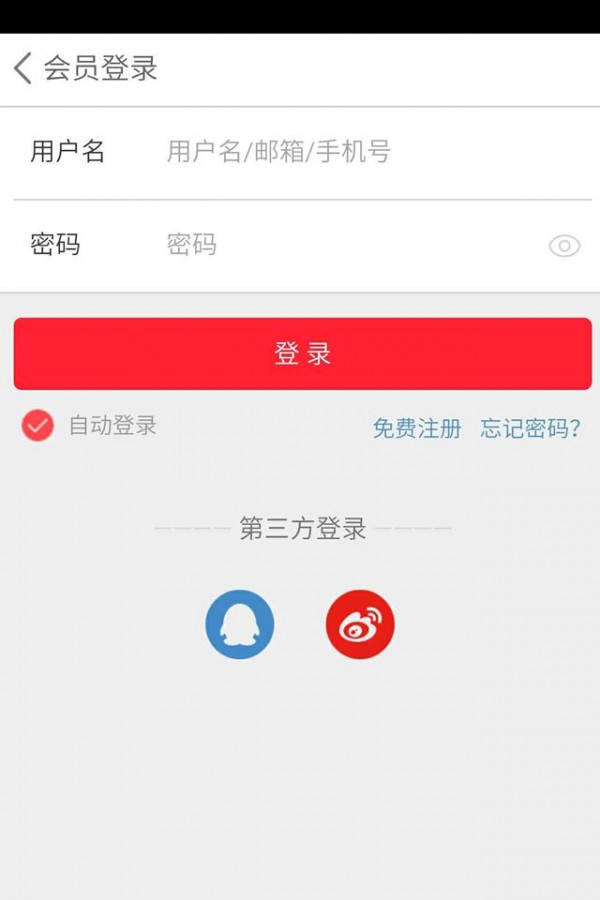Toggle password visibility eye icon
Viewport: 600px width, 900px height.
coord(564,246)
